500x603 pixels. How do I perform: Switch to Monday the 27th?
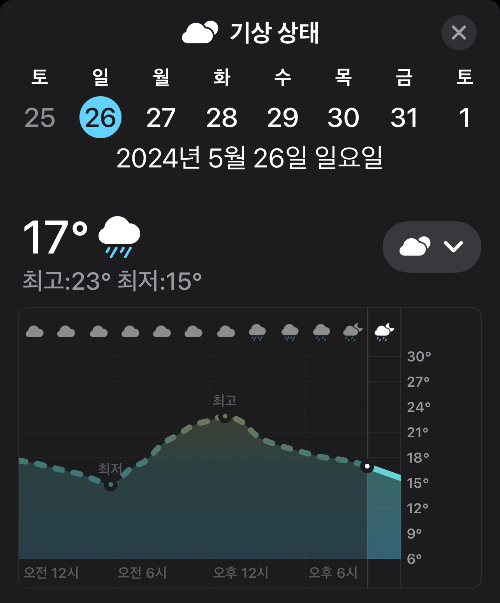click(x=161, y=117)
